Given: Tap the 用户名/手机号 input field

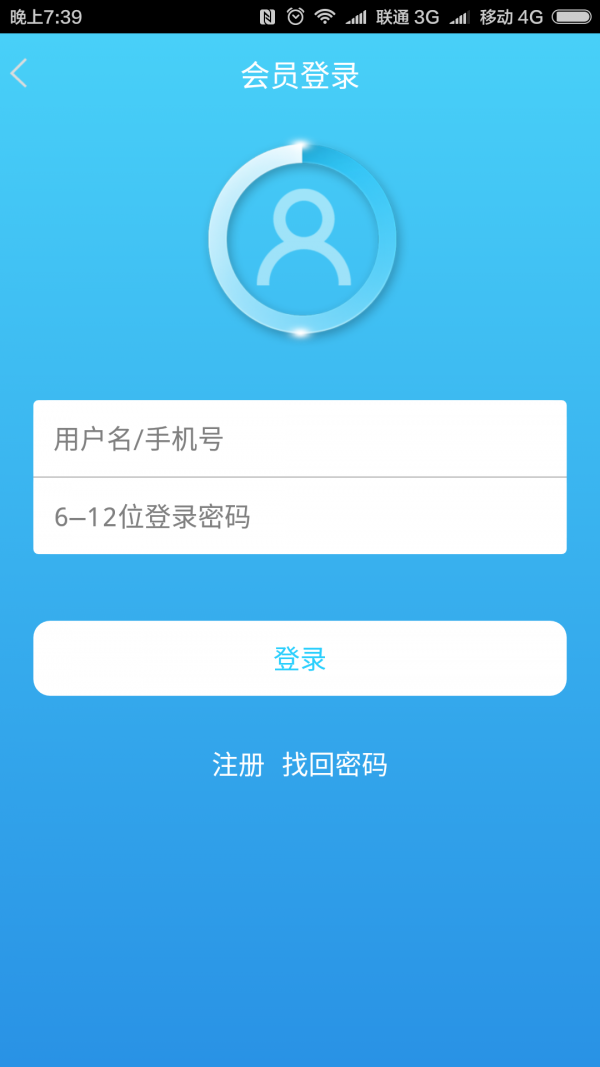Looking at the screenshot, I should 300,439.
